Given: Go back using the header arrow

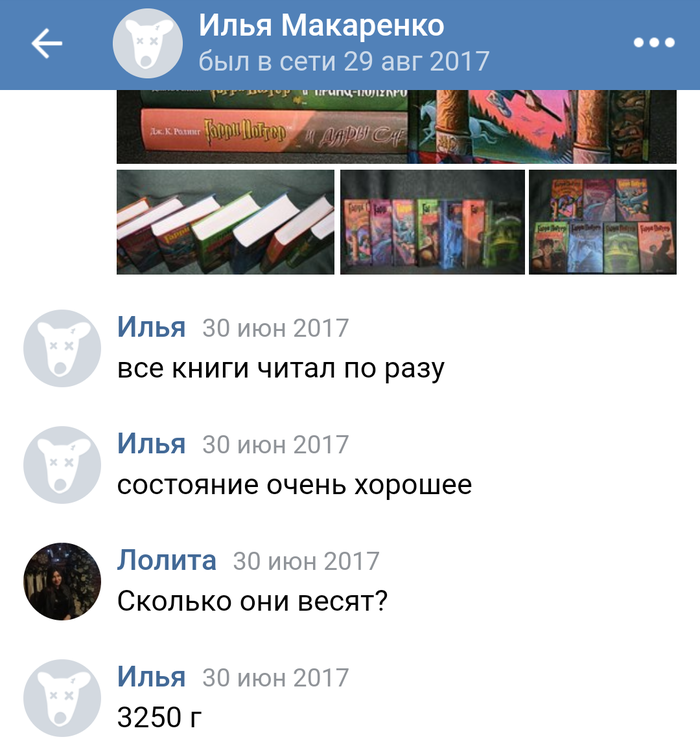Looking at the screenshot, I should pyautogui.click(x=47, y=43).
